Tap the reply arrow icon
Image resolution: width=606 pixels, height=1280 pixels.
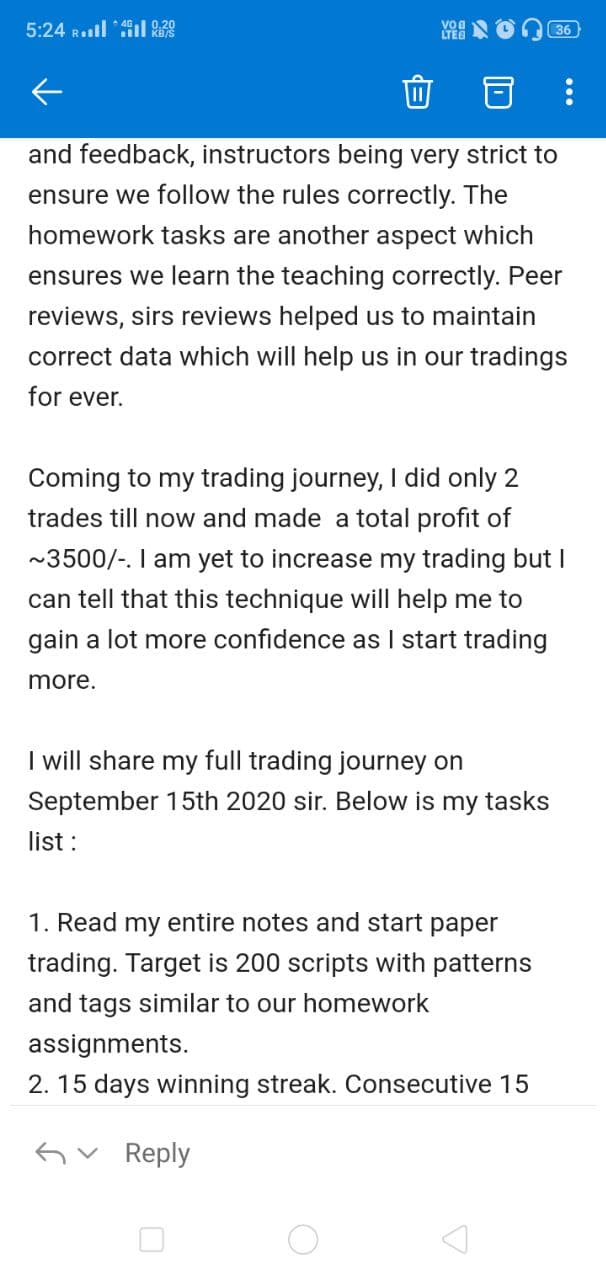pyautogui.click(x=51, y=1153)
